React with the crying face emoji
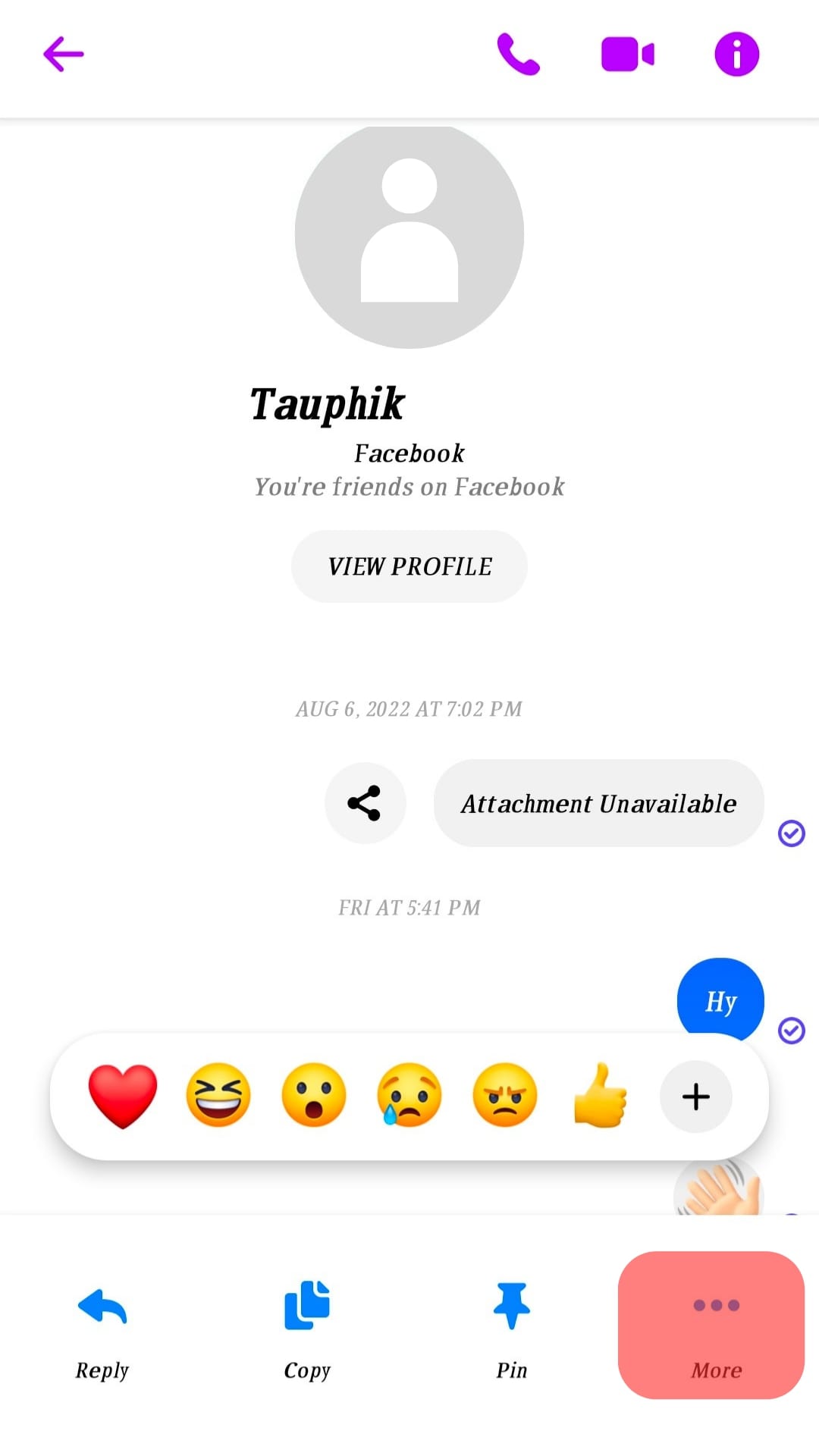The image size is (819, 1456). [409, 1096]
